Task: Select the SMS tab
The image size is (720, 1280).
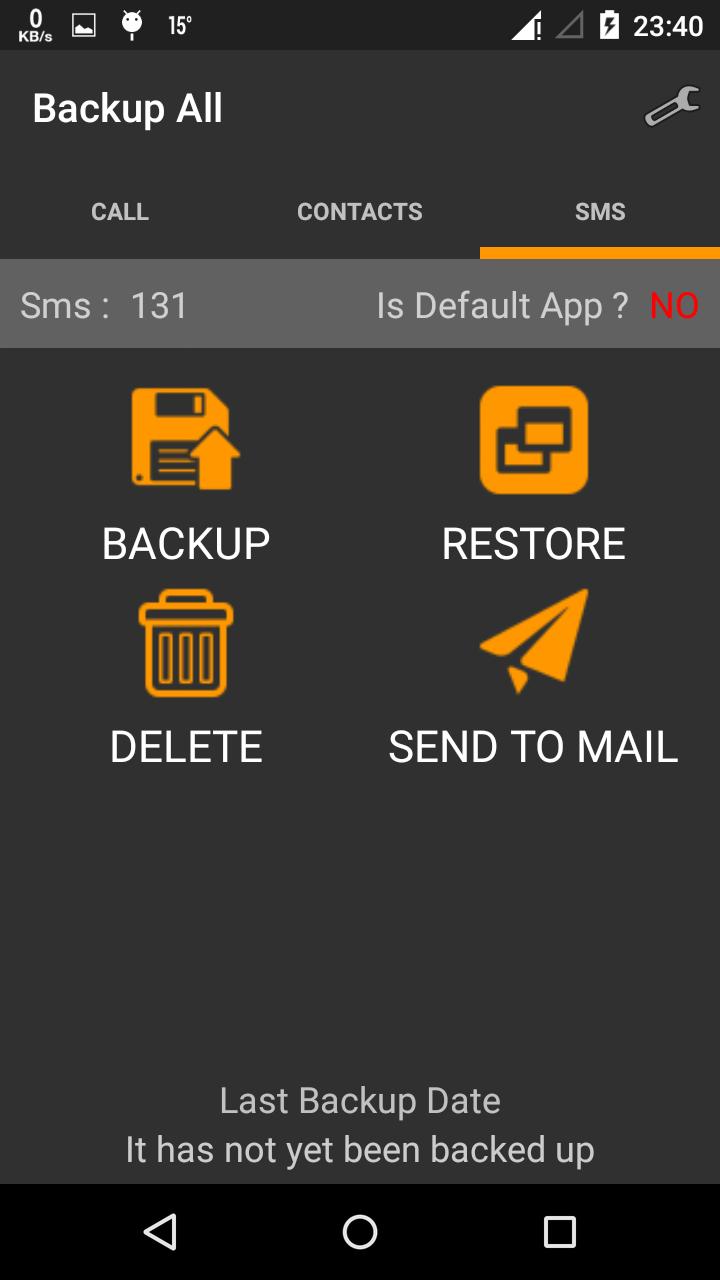Action: pos(600,212)
